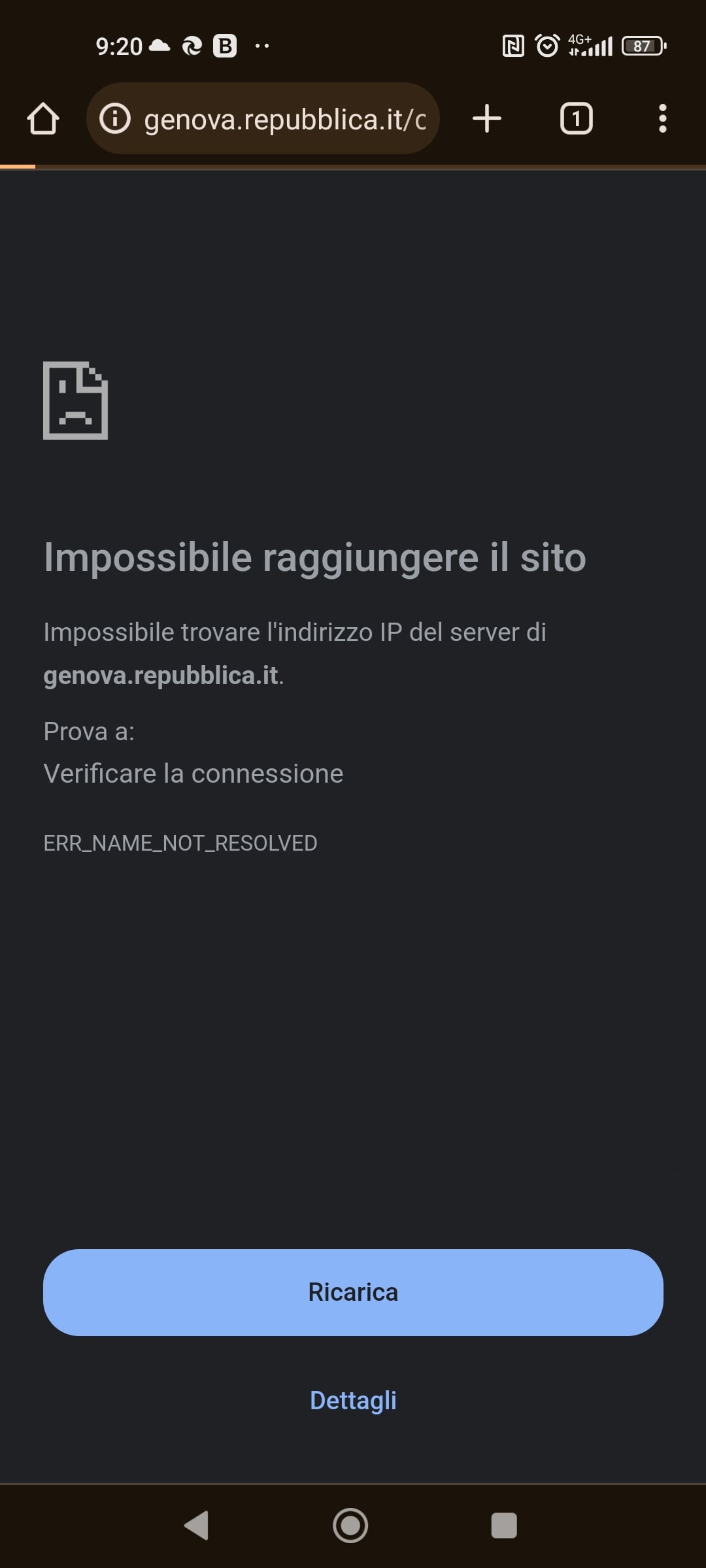Viewport: 706px width, 1568px height.
Task: Open a new tab with plus icon
Action: coord(487,119)
